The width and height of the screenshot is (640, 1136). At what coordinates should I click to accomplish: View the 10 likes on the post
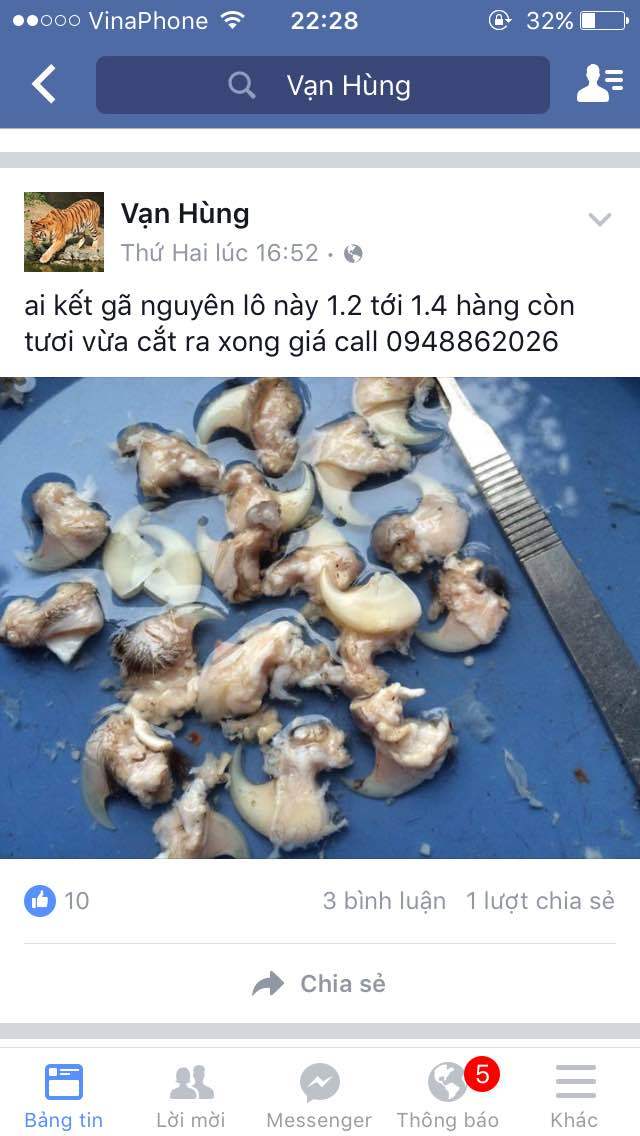(58, 900)
